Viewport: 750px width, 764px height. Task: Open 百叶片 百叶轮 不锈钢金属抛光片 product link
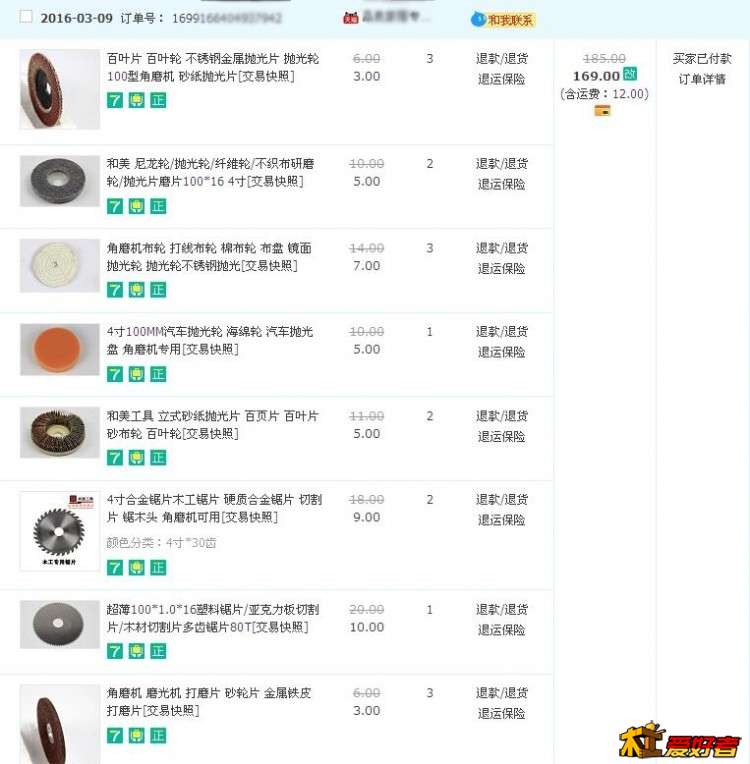pos(213,59)
